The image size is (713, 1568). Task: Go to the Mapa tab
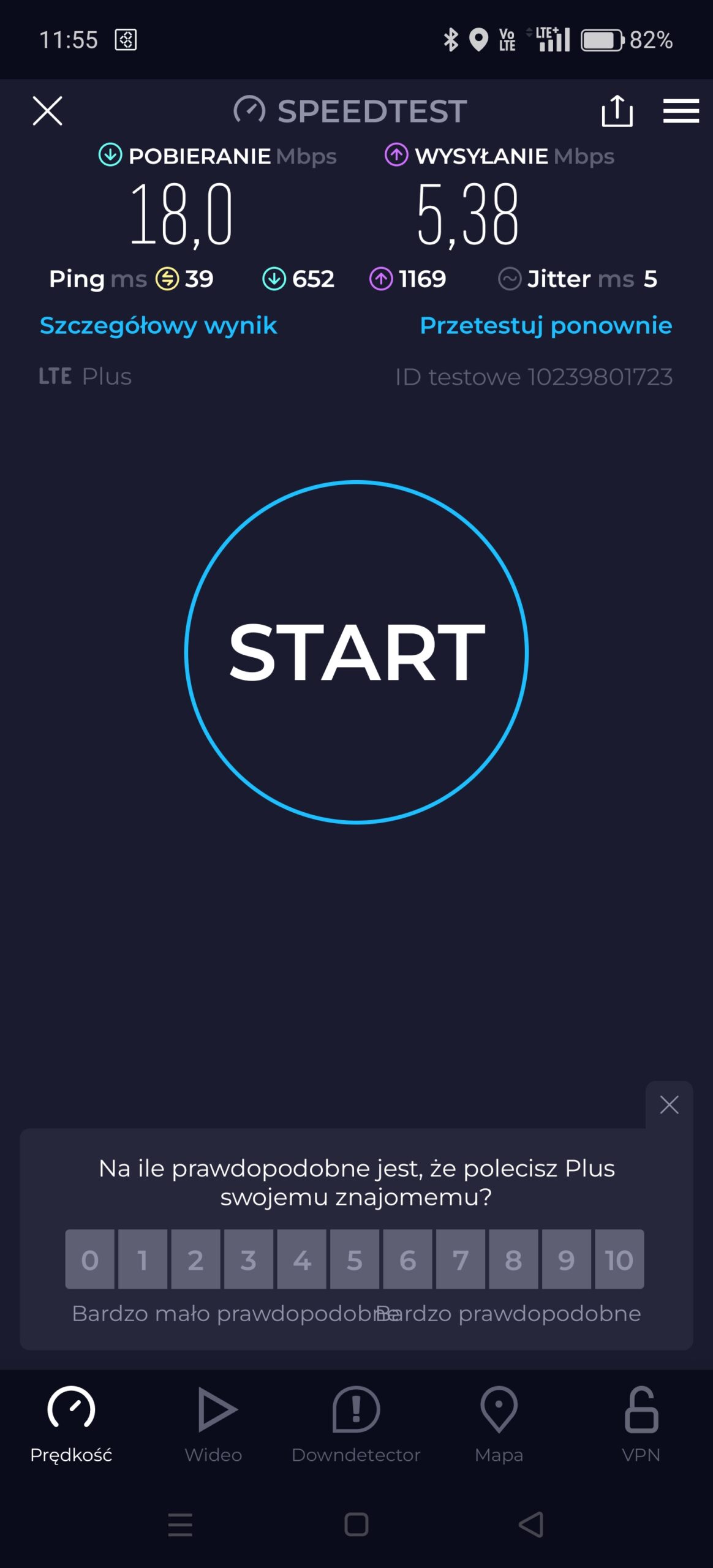click(499, 1425)
